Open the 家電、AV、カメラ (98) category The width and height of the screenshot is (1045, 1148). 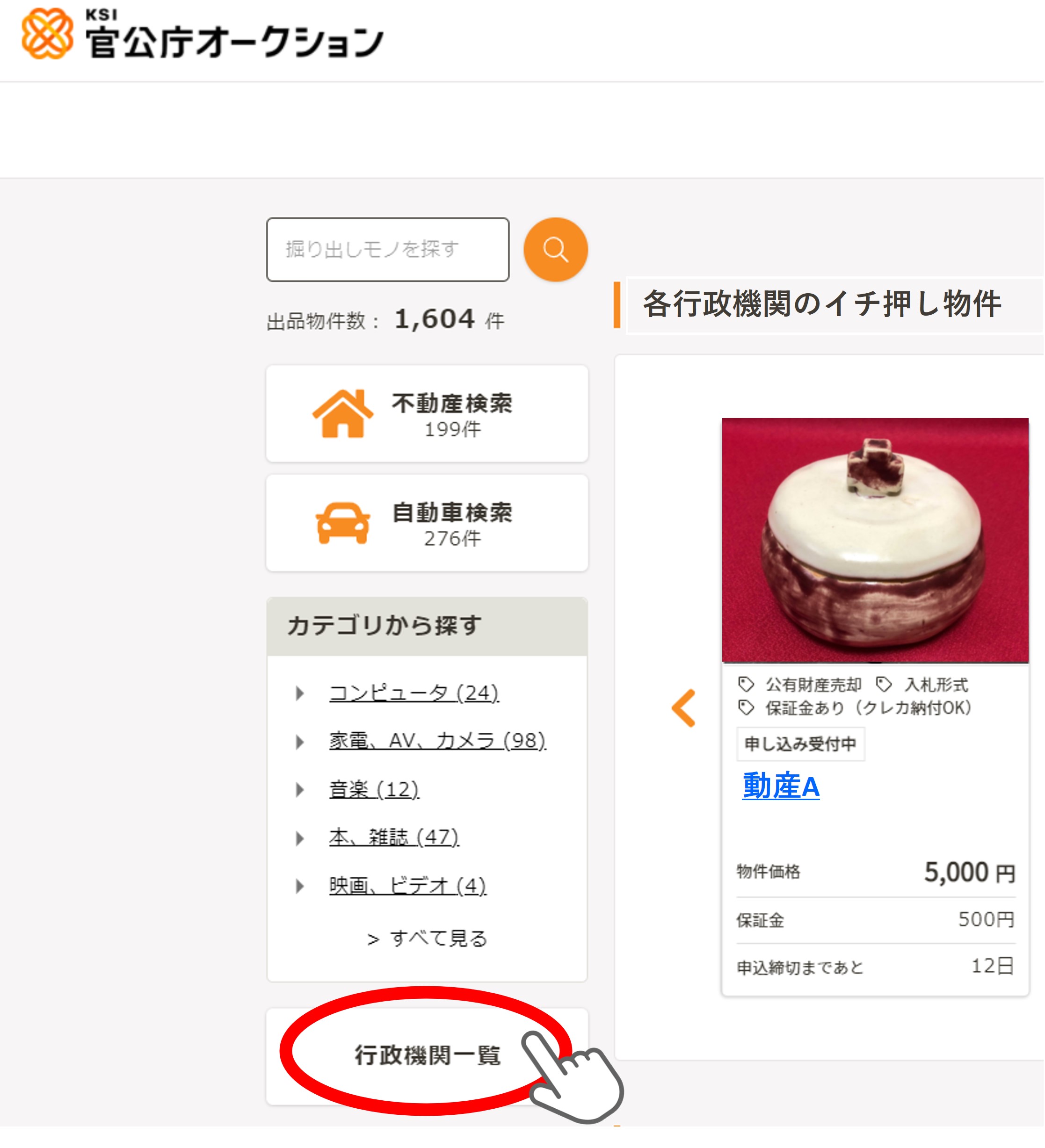[437, 741]
